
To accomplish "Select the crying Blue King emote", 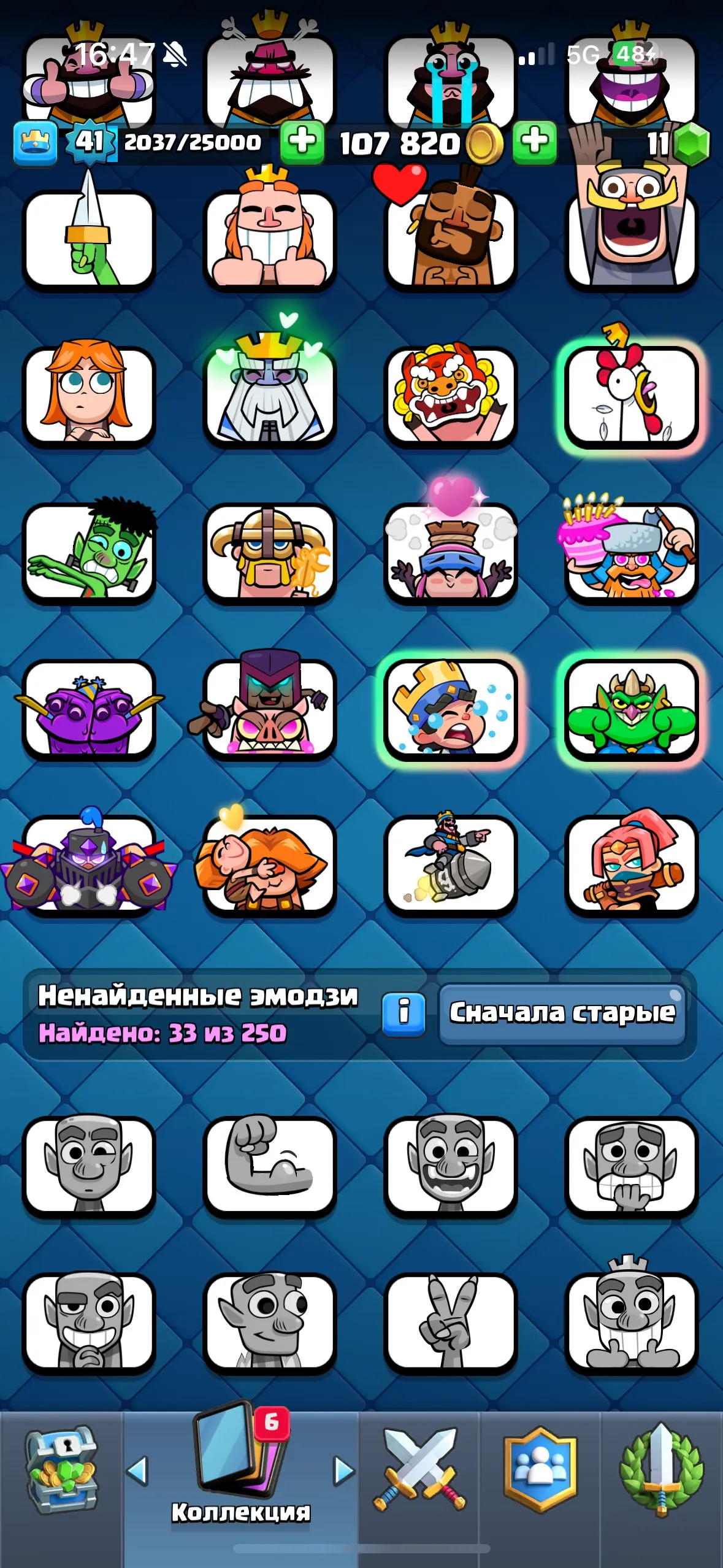I will (x=451, y=712).
